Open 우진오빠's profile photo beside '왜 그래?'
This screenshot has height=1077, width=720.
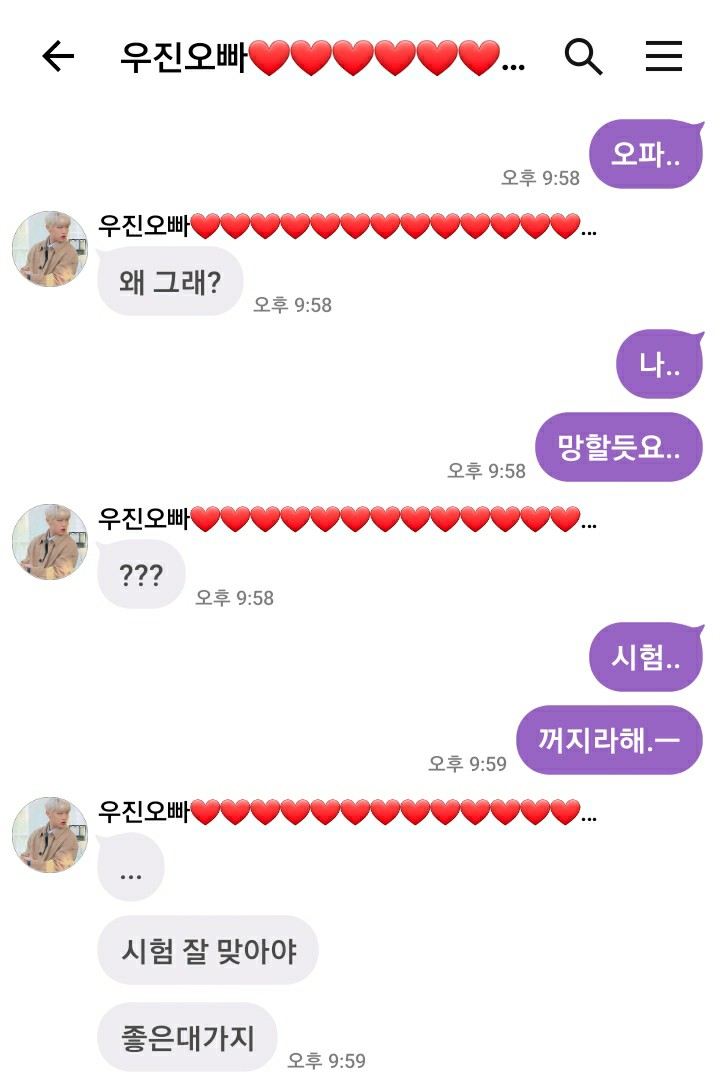50,249
